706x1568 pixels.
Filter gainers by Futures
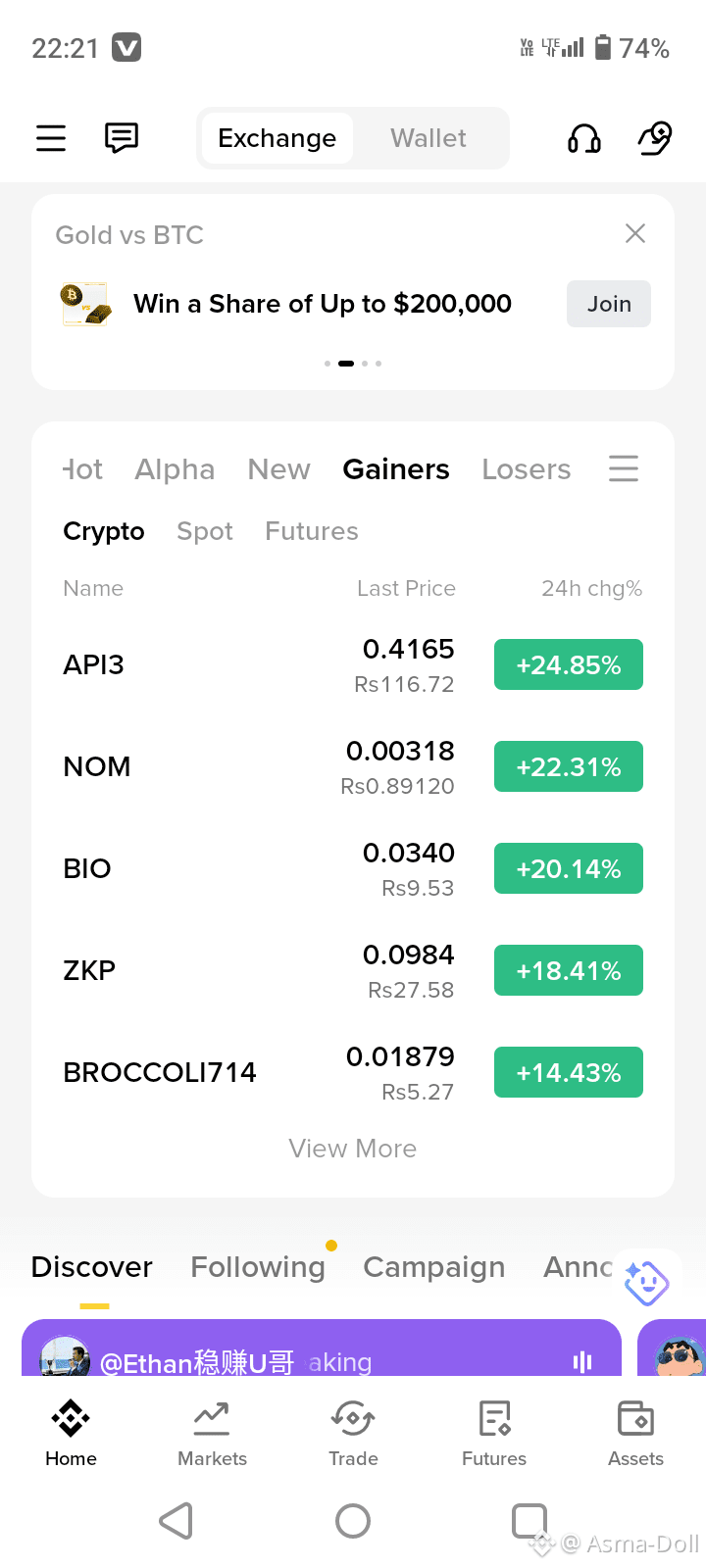pos(312,531)
